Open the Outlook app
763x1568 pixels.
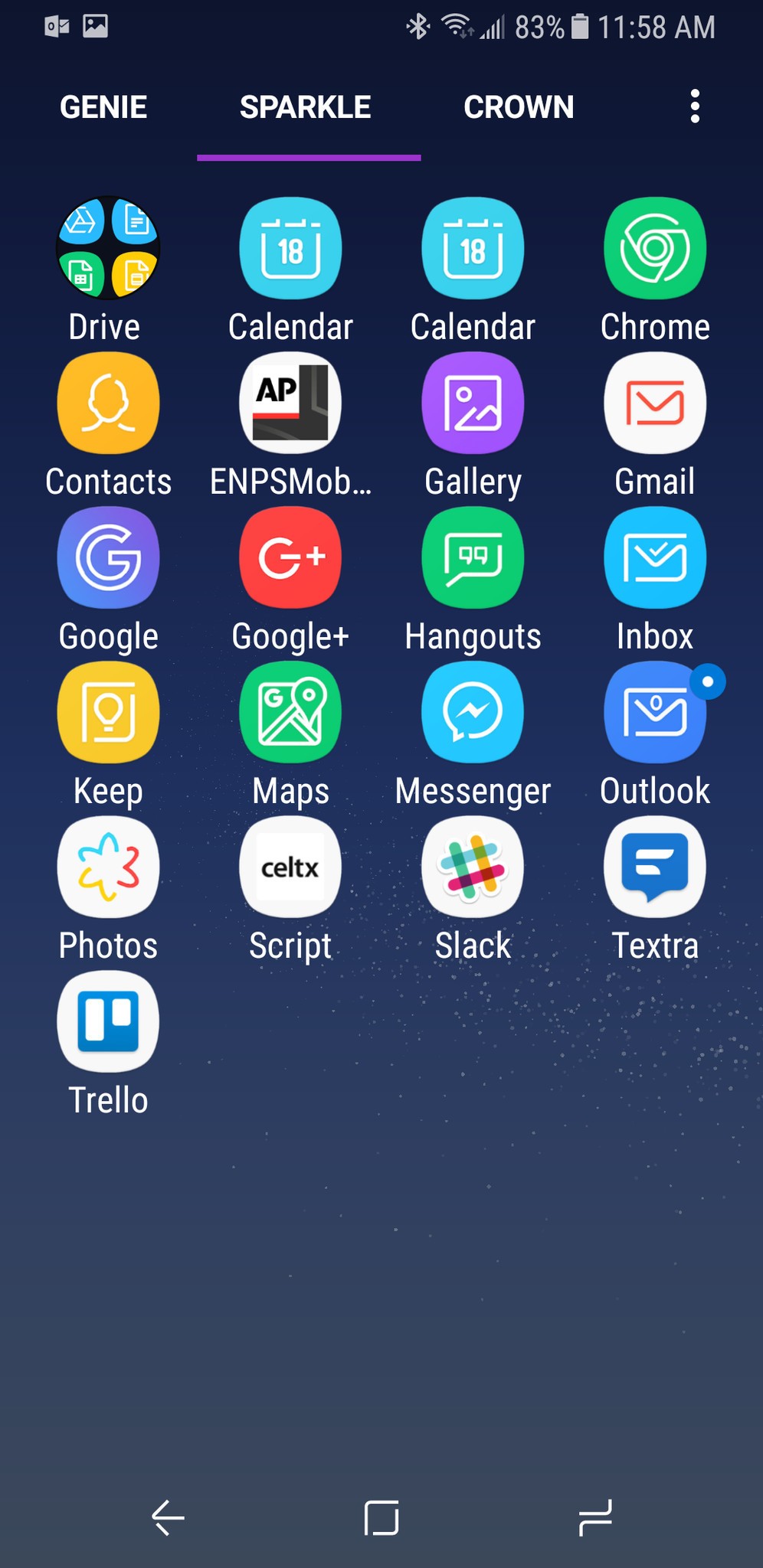click(655, 712)
